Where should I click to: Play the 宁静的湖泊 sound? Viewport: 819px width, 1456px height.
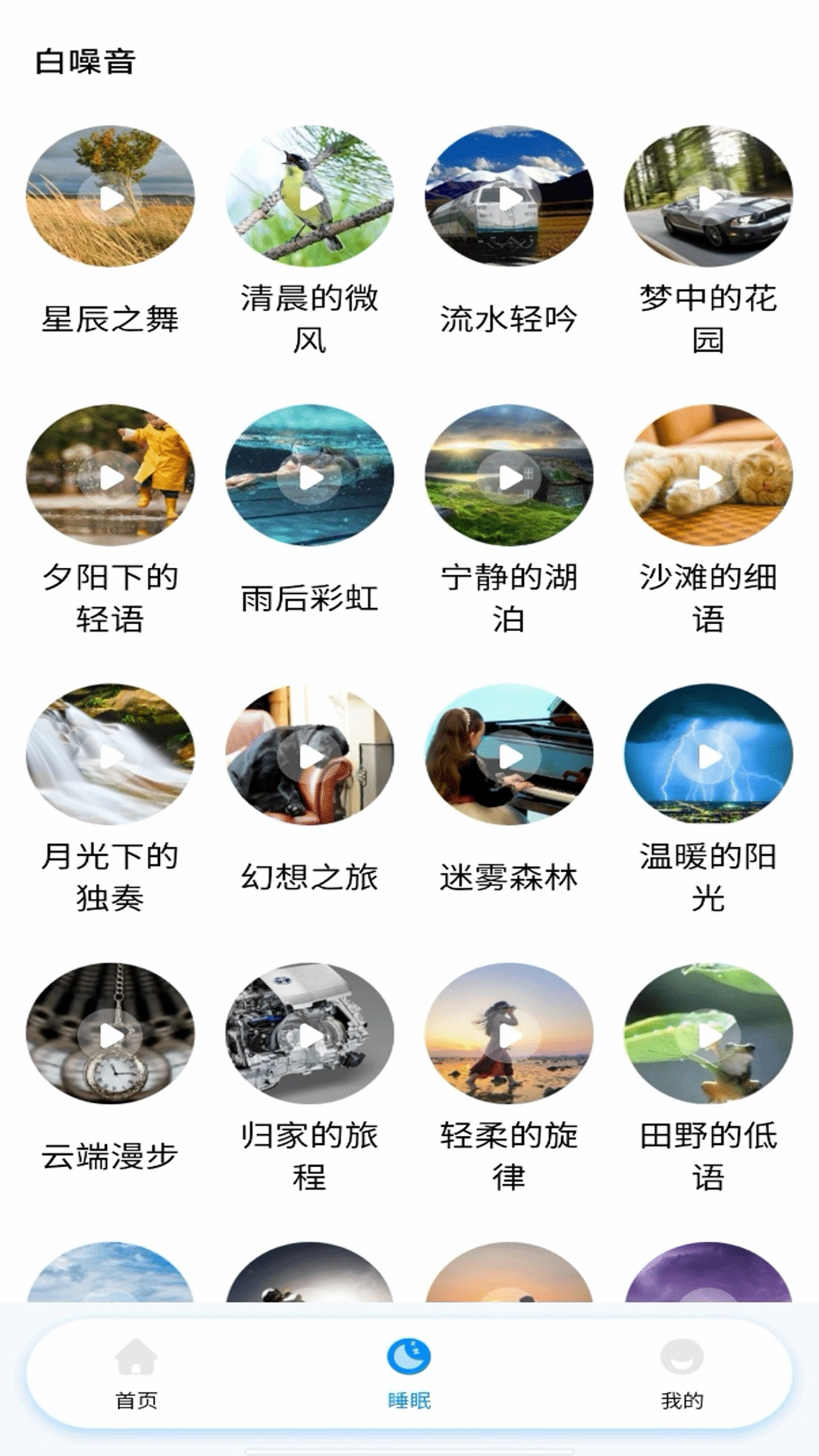pyautogui.click(x=512, y=478)
